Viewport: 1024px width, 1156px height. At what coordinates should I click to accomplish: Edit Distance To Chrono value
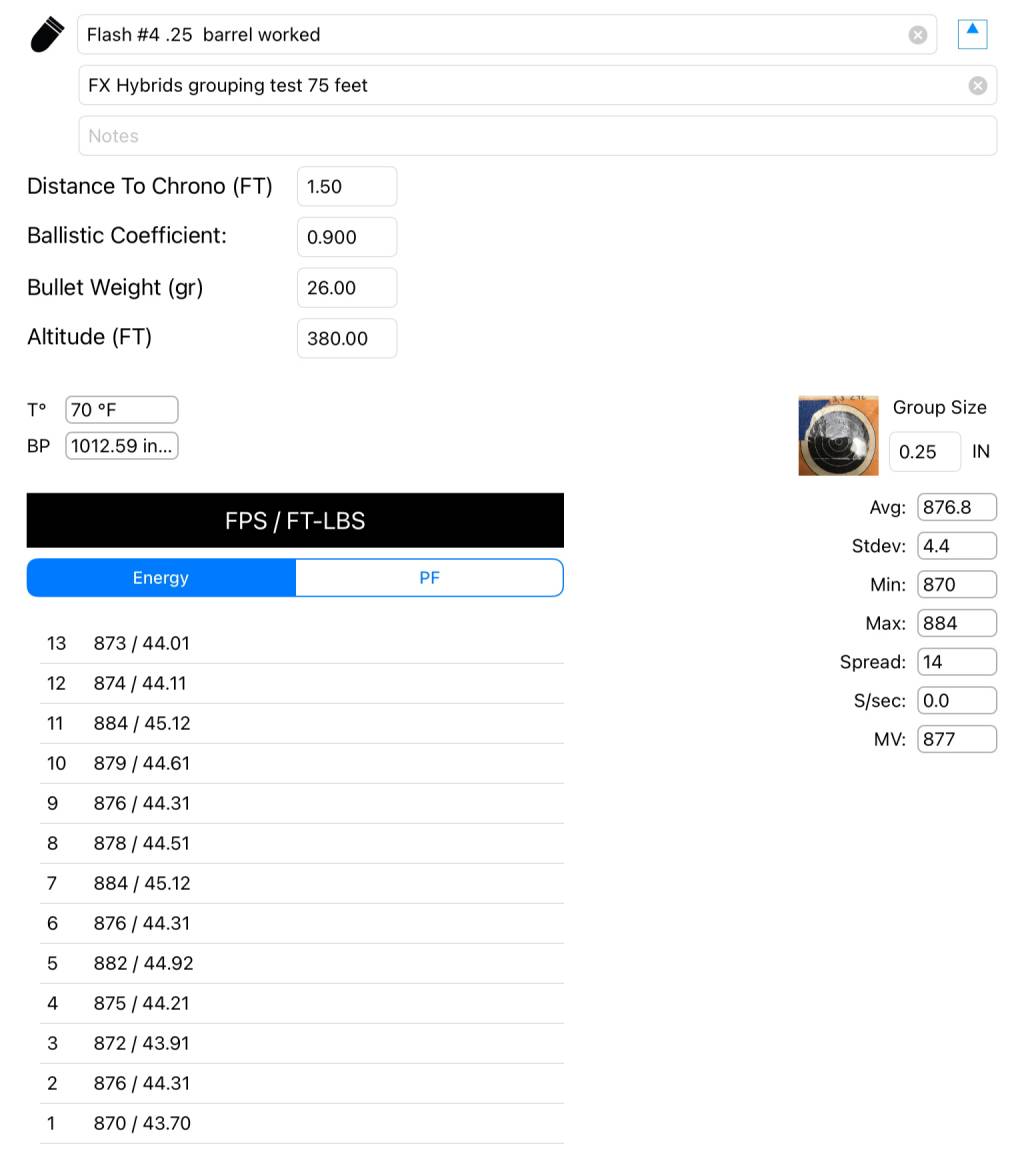[x=346, y=187]
